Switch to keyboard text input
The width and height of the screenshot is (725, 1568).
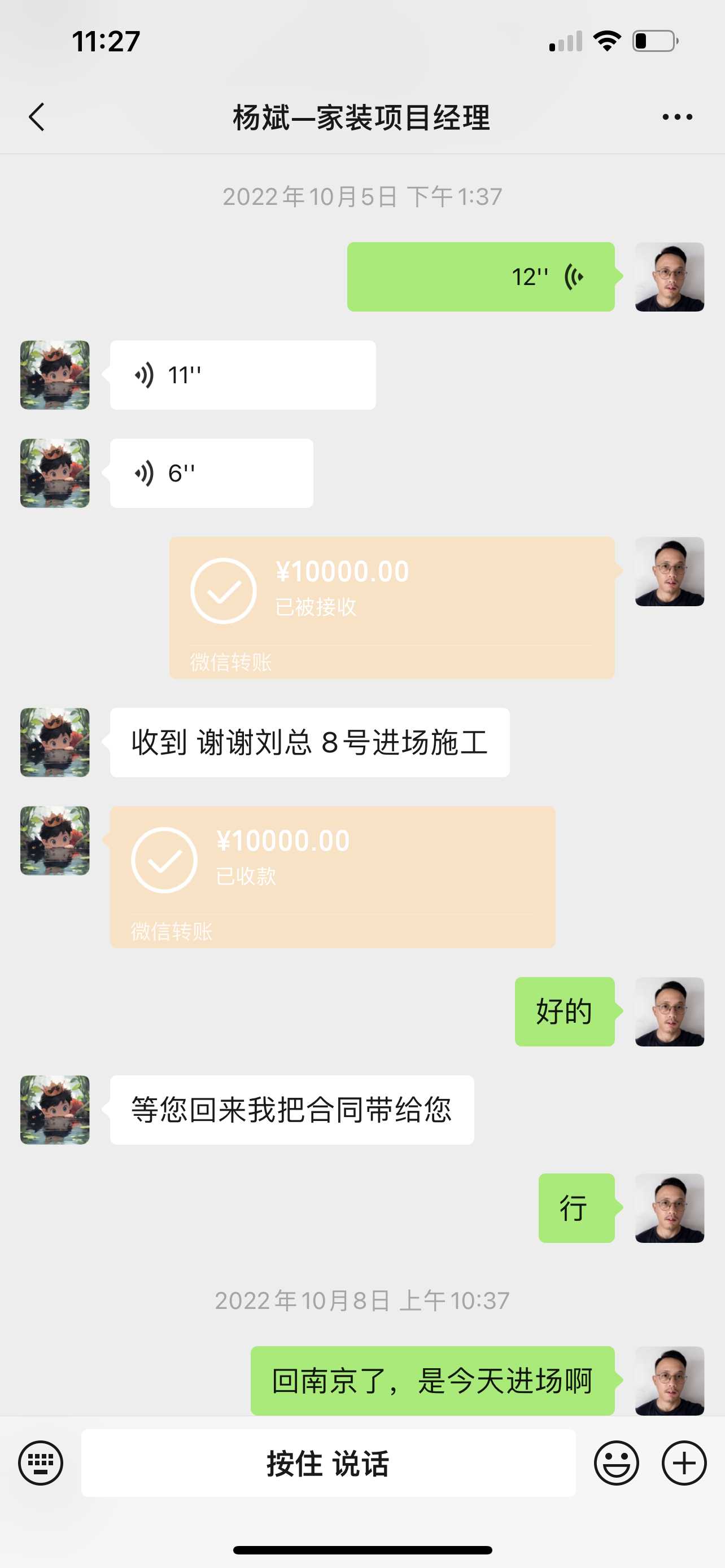[40, 1462]
